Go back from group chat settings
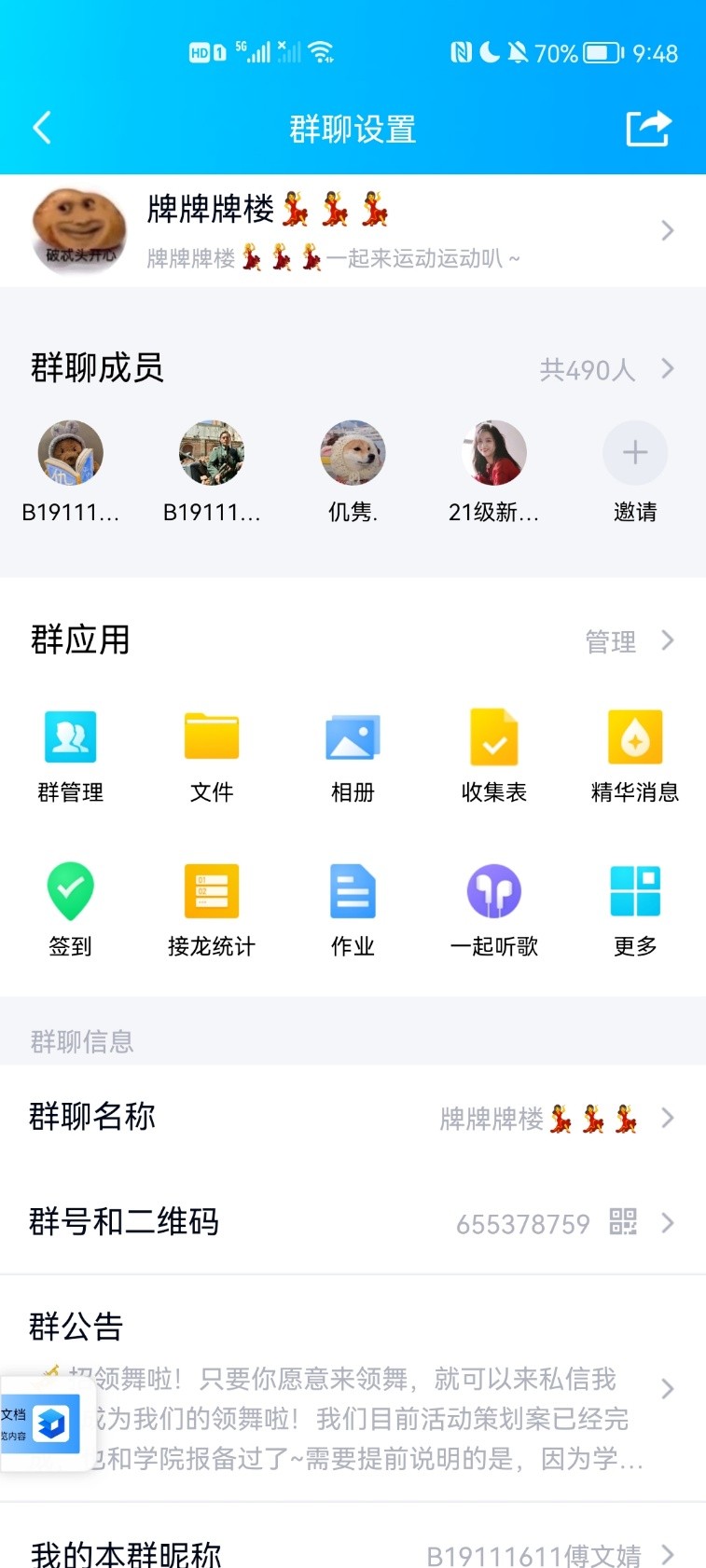Image resolution: width=706 pixels, height=1568 pixels. click(42, 128)
